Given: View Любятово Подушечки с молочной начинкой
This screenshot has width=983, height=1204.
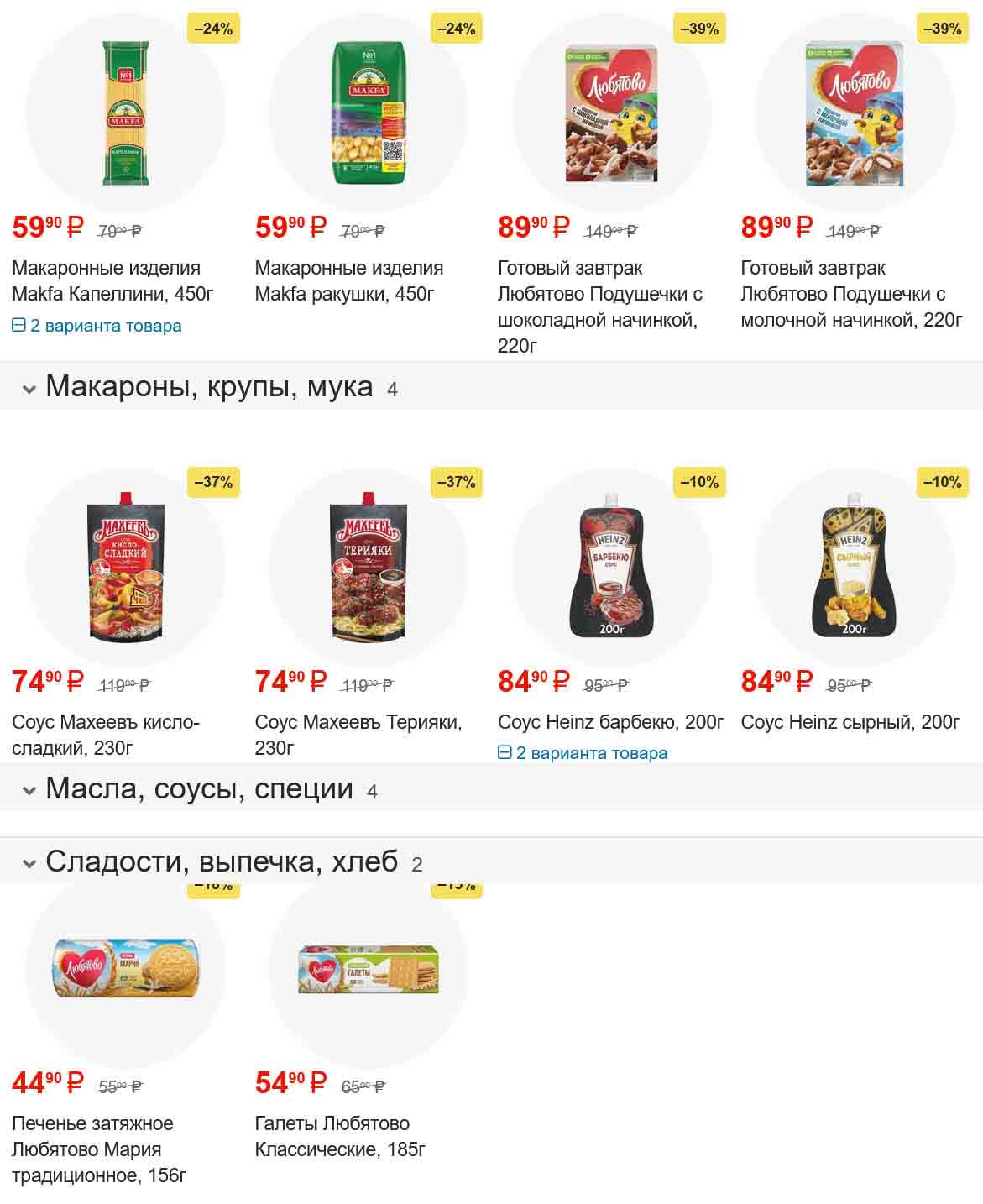Looking at the screenshot, I should coord(850,294).
